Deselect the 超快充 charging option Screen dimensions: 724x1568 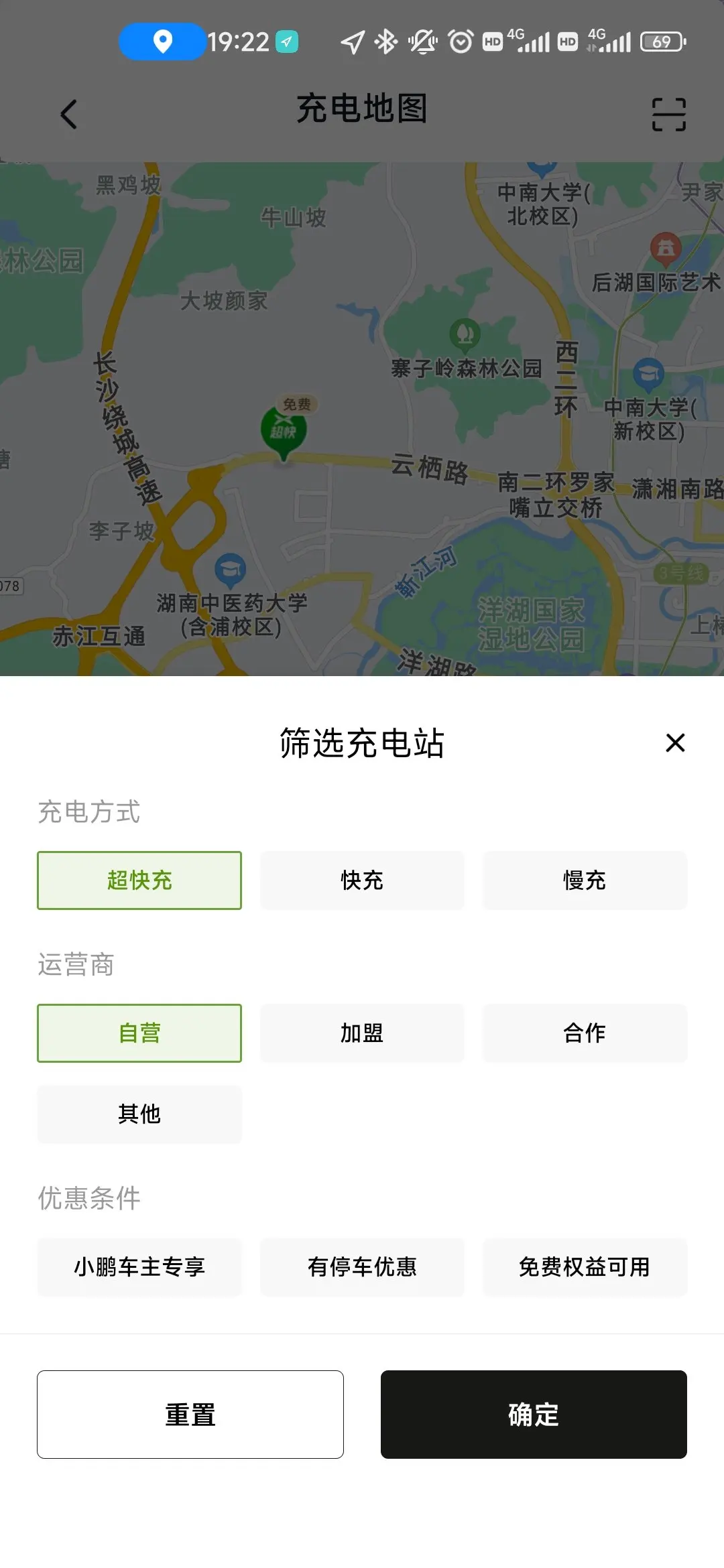click(139, 880)
